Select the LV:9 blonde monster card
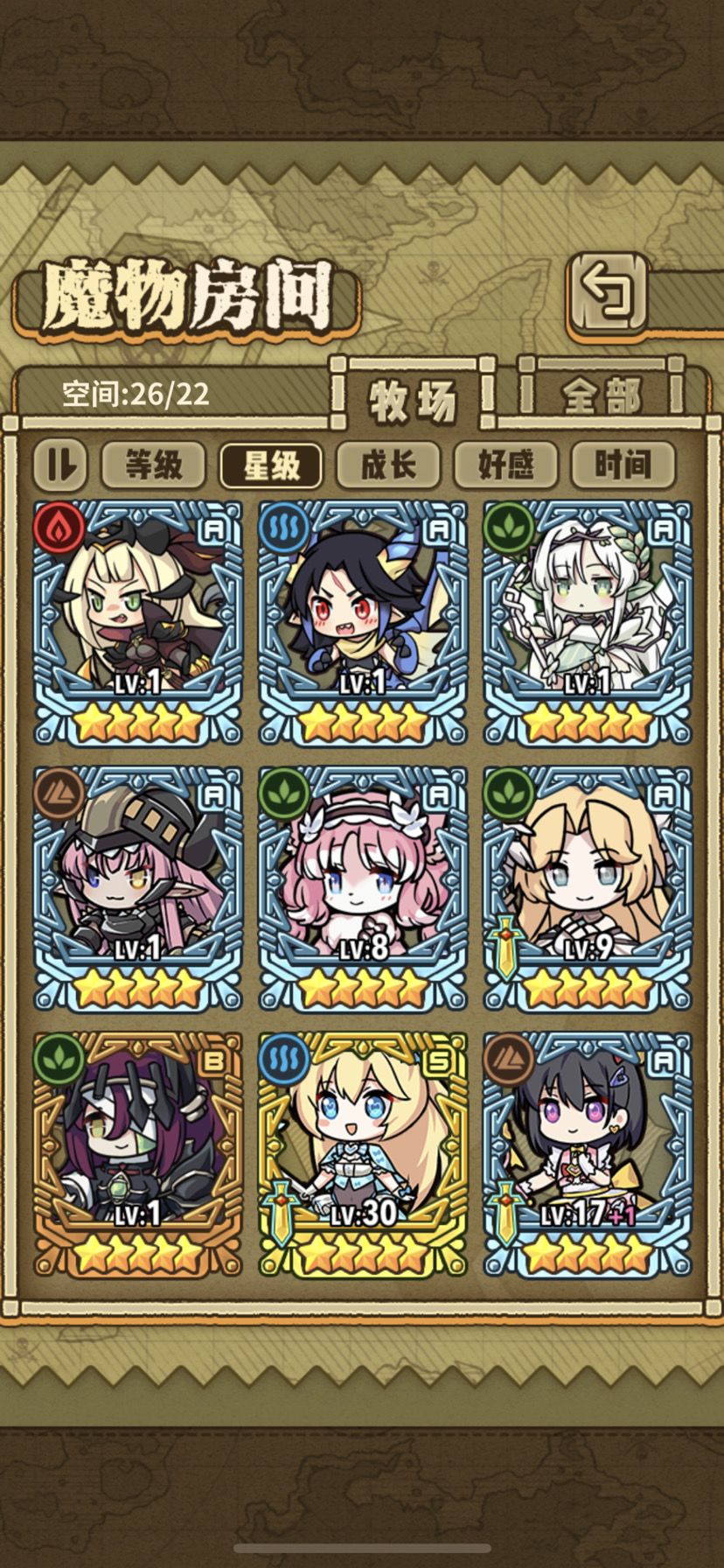This screenshot has height=1568, width=724. click(x=588, y=889)
